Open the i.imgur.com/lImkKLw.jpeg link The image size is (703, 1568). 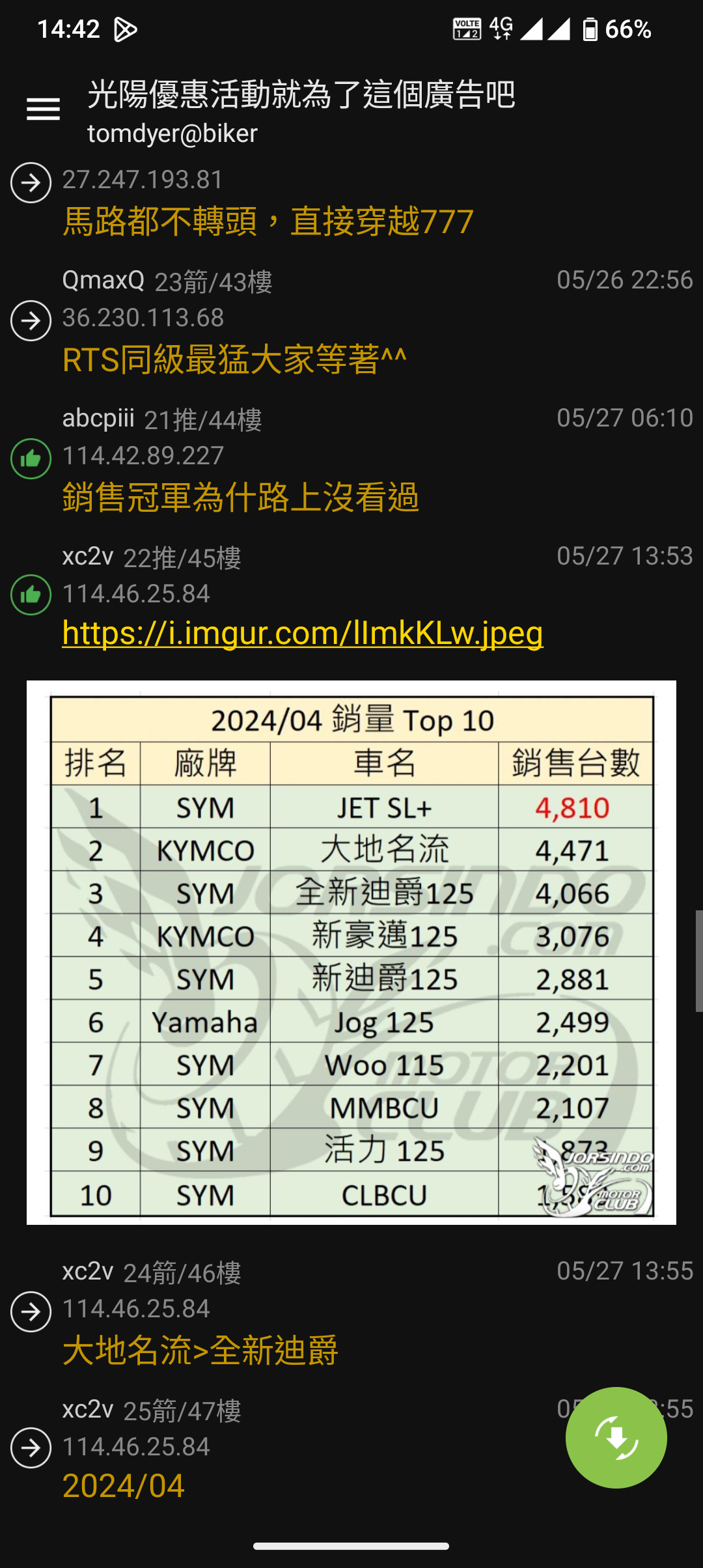(x=303, y=633)
